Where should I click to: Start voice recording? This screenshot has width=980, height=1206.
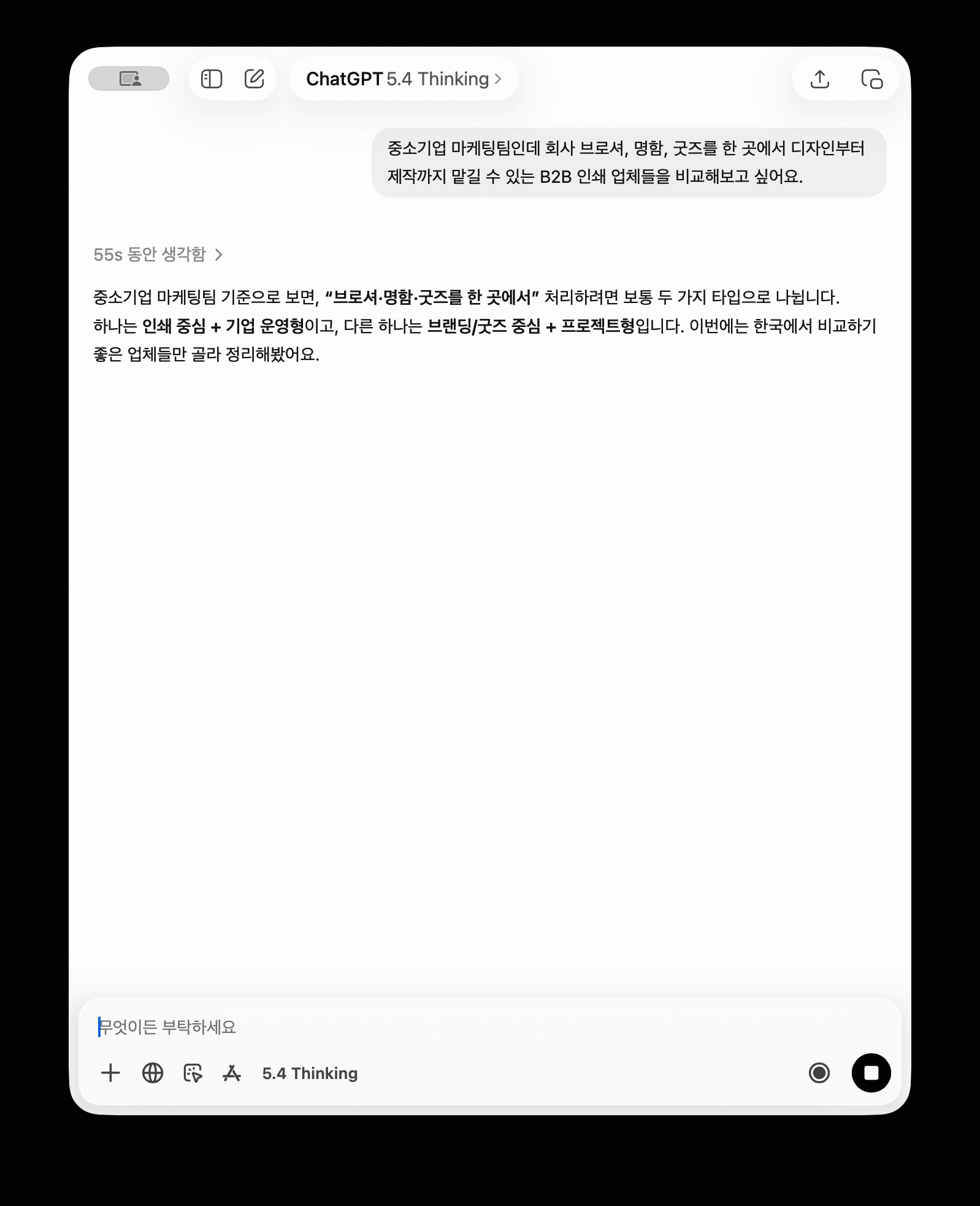(819, 1073)
